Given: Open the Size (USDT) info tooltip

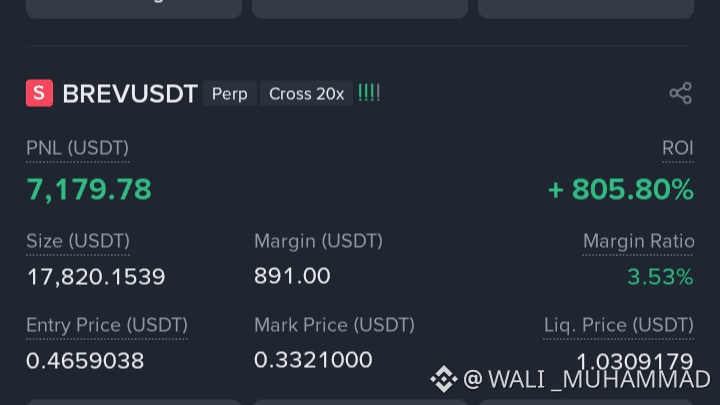Looking at the screenshot, I should pos(78,241).
